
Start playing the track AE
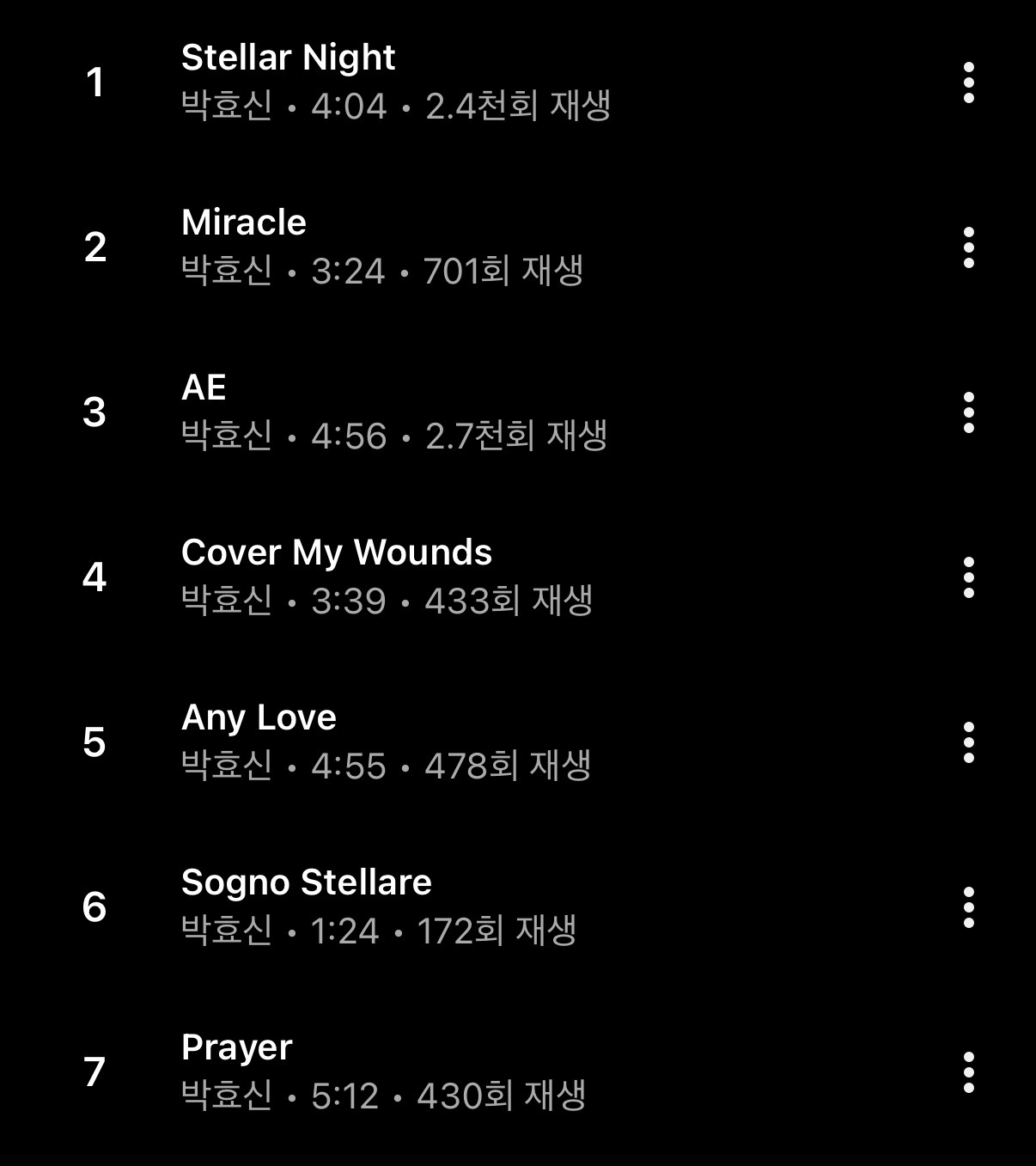(x=204, y=388)
